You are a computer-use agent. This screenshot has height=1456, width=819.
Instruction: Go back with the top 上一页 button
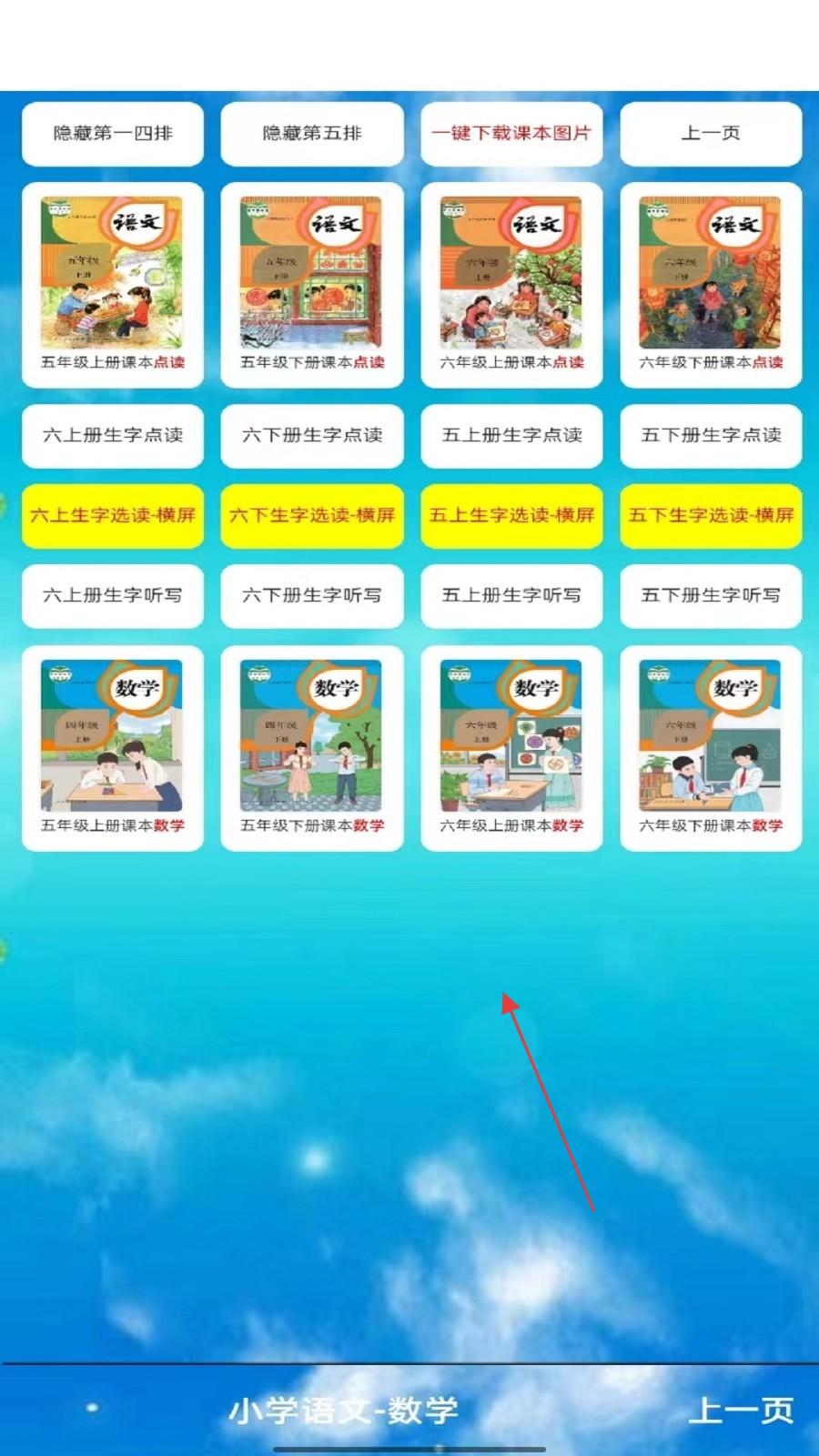[x=711, y=134]
